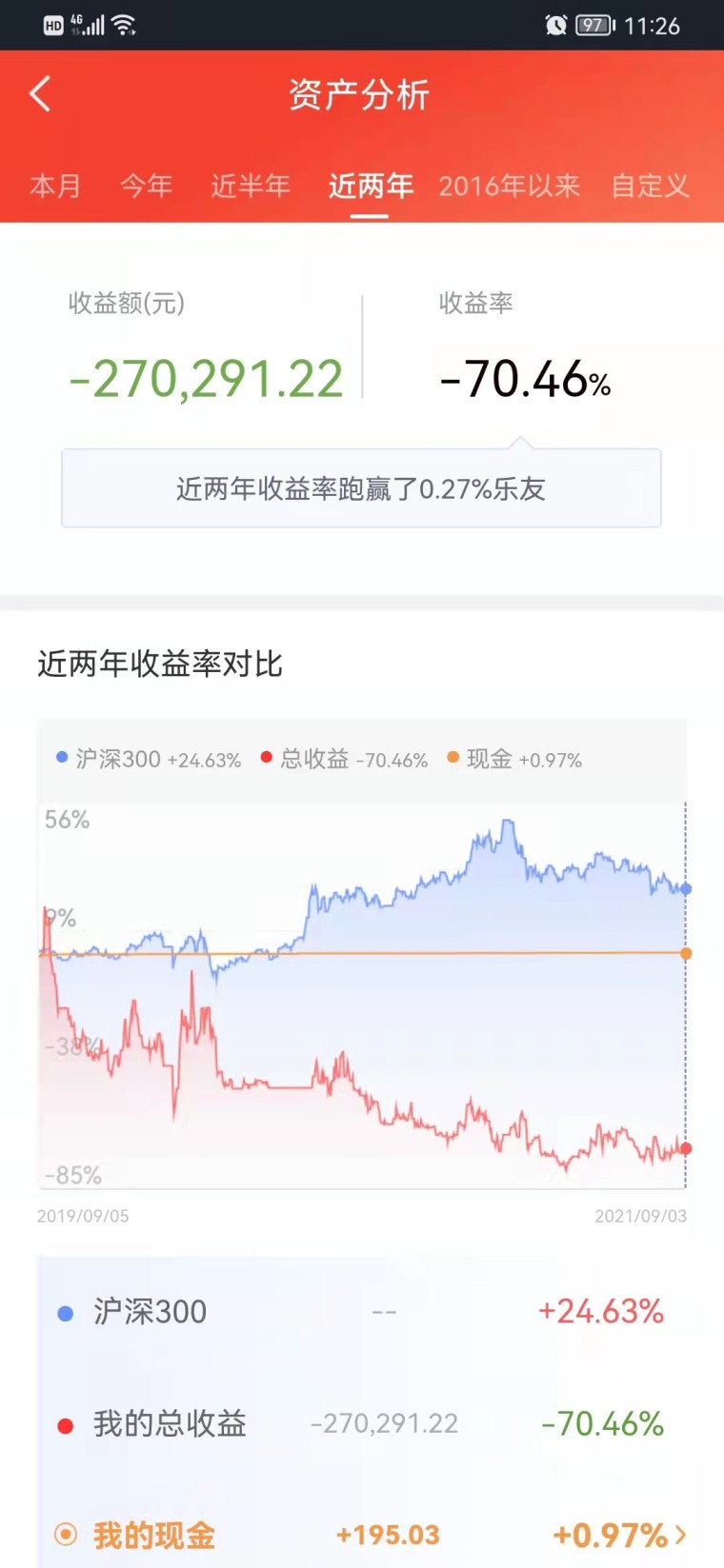Image resolution: width=724 pixels, height=1568 pixels.
Task: Select the 沪深300 comparison row
Action: 362,1312
